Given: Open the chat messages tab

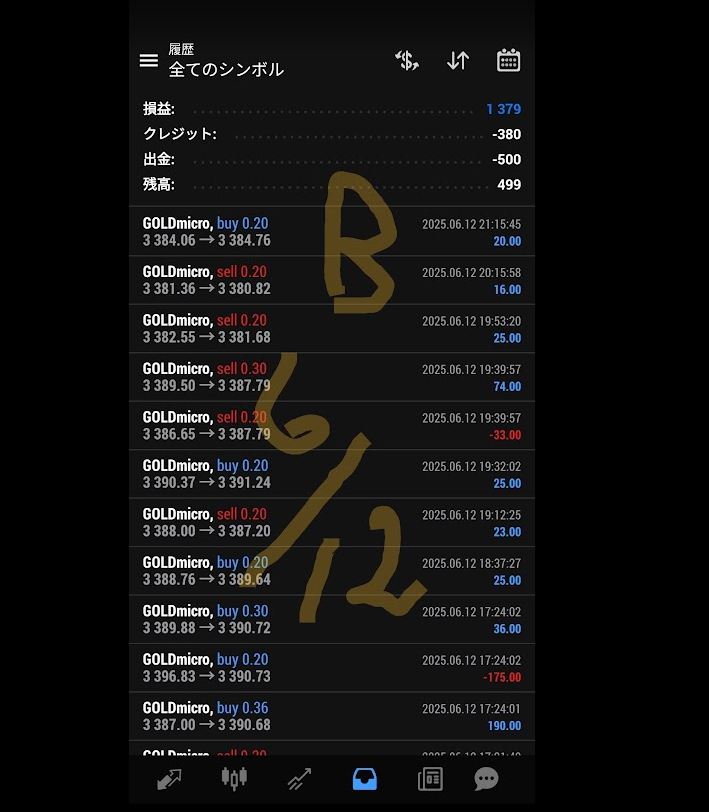Looking at the screenshot, I should (x=487, y=779).
